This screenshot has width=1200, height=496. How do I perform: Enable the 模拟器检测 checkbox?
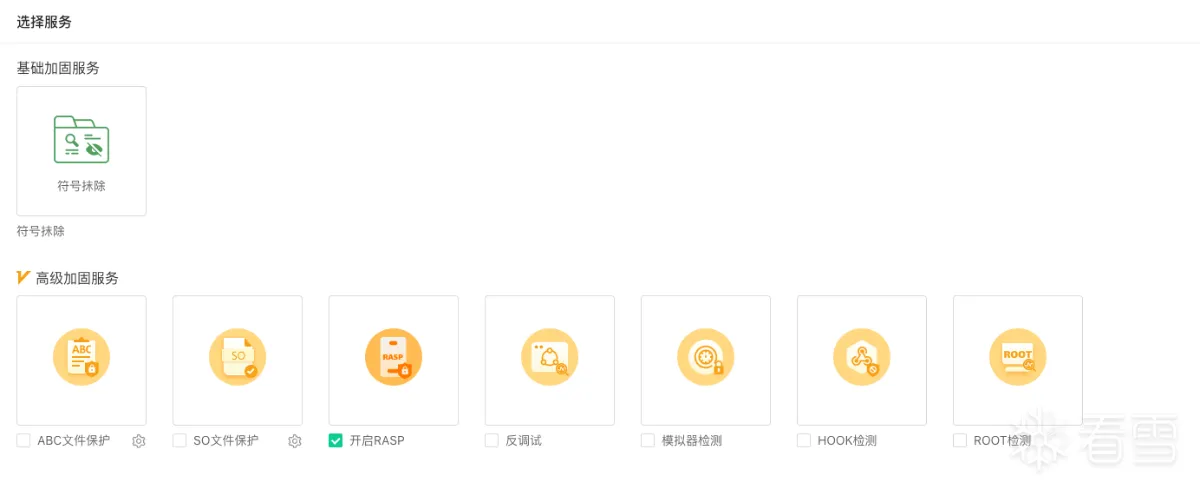coord(648,441)
